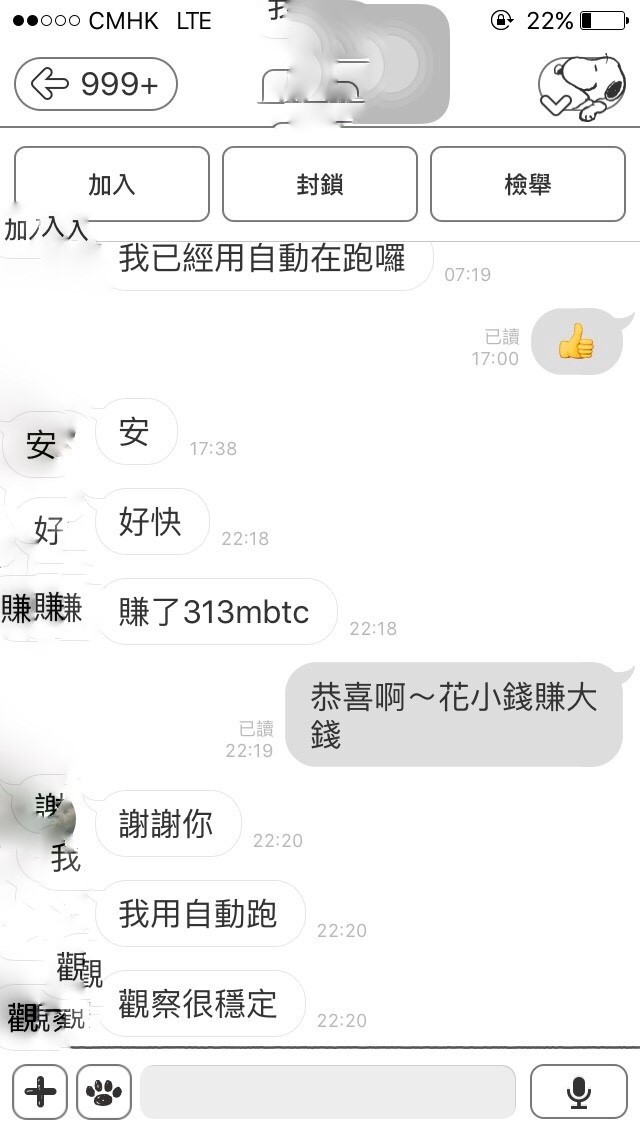Open the plus attachment menu
640x1136 pixels.
point(41,1091)
